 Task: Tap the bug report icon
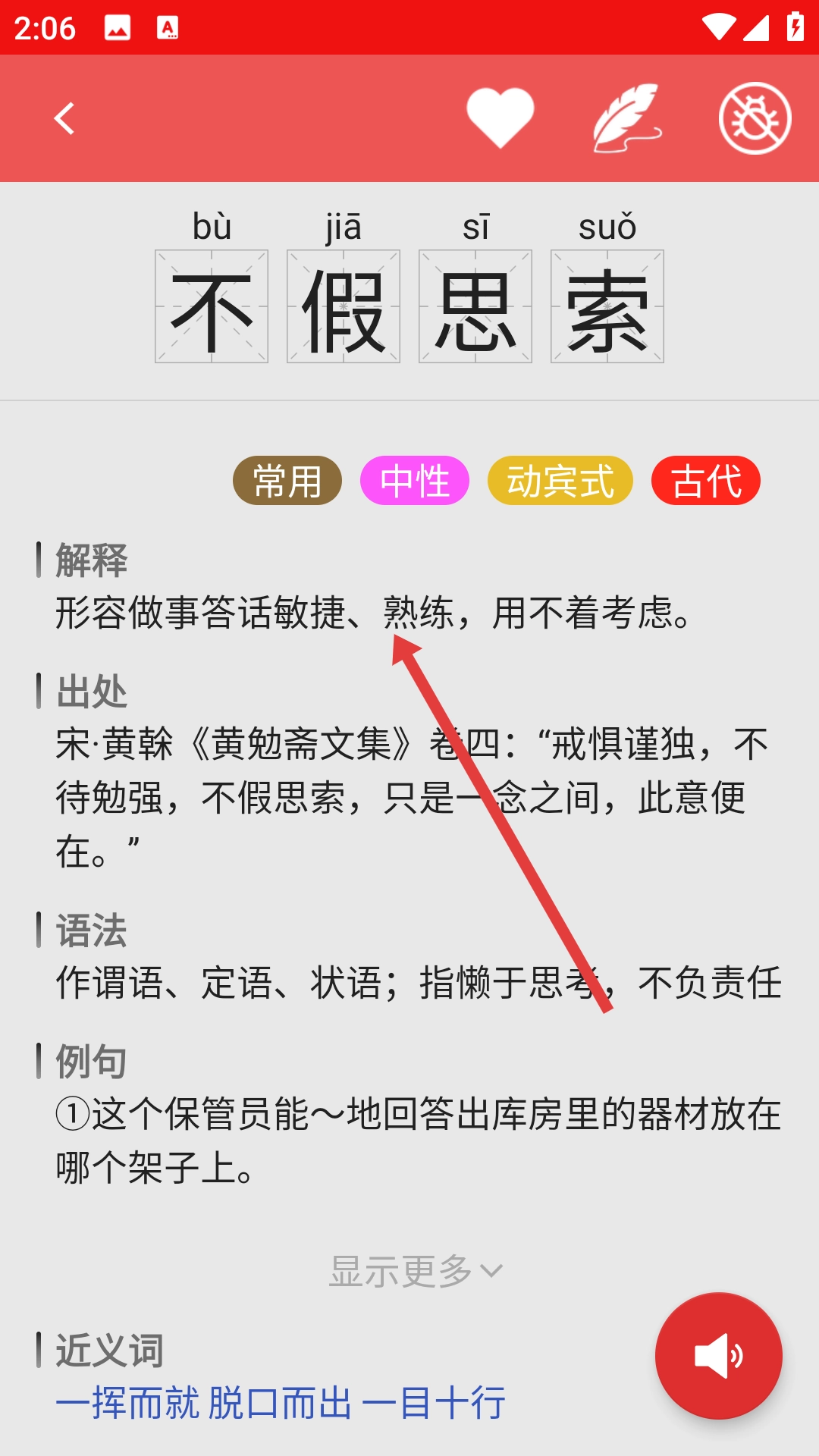click(x=755, y=118)
